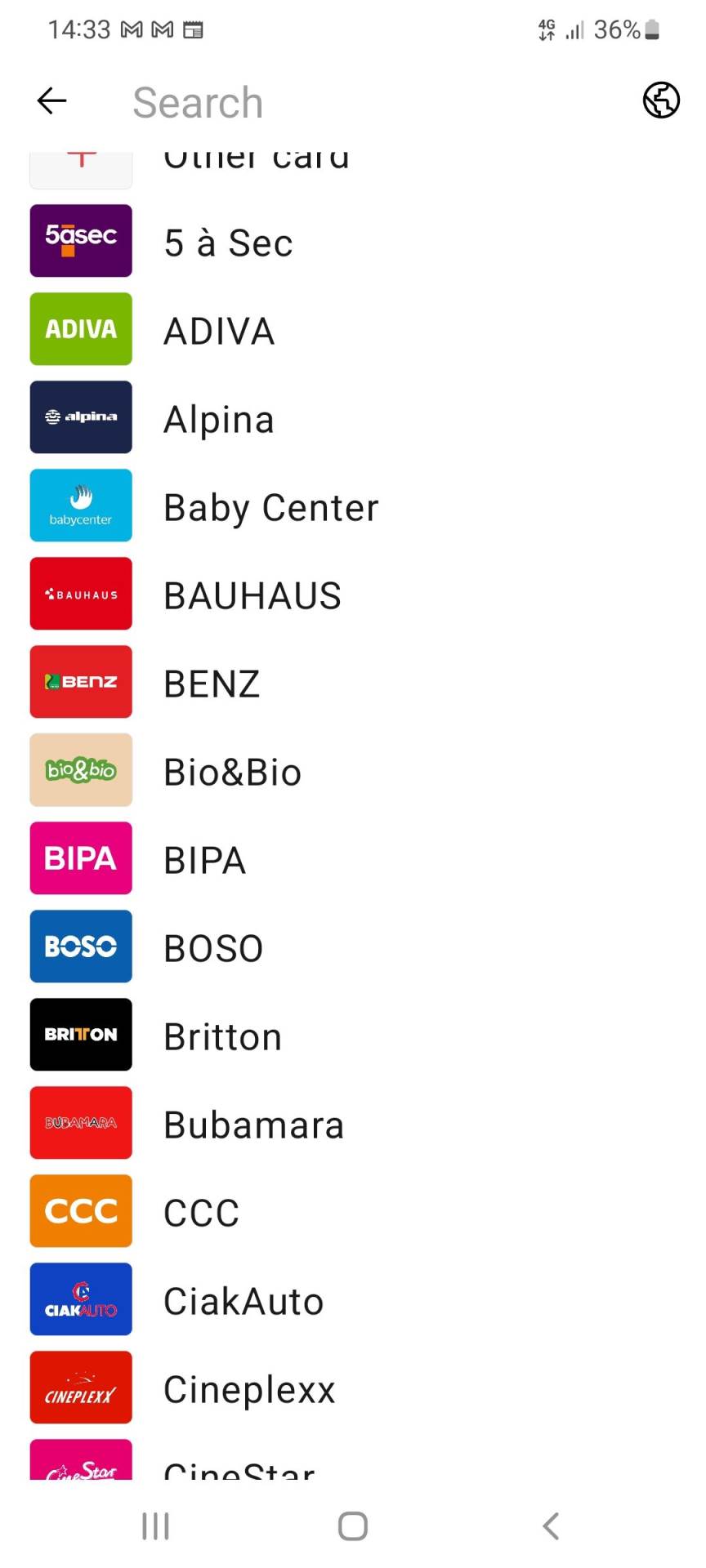Select the 5 à Sec card
The image size is (706, 1568).
(228, 243)
